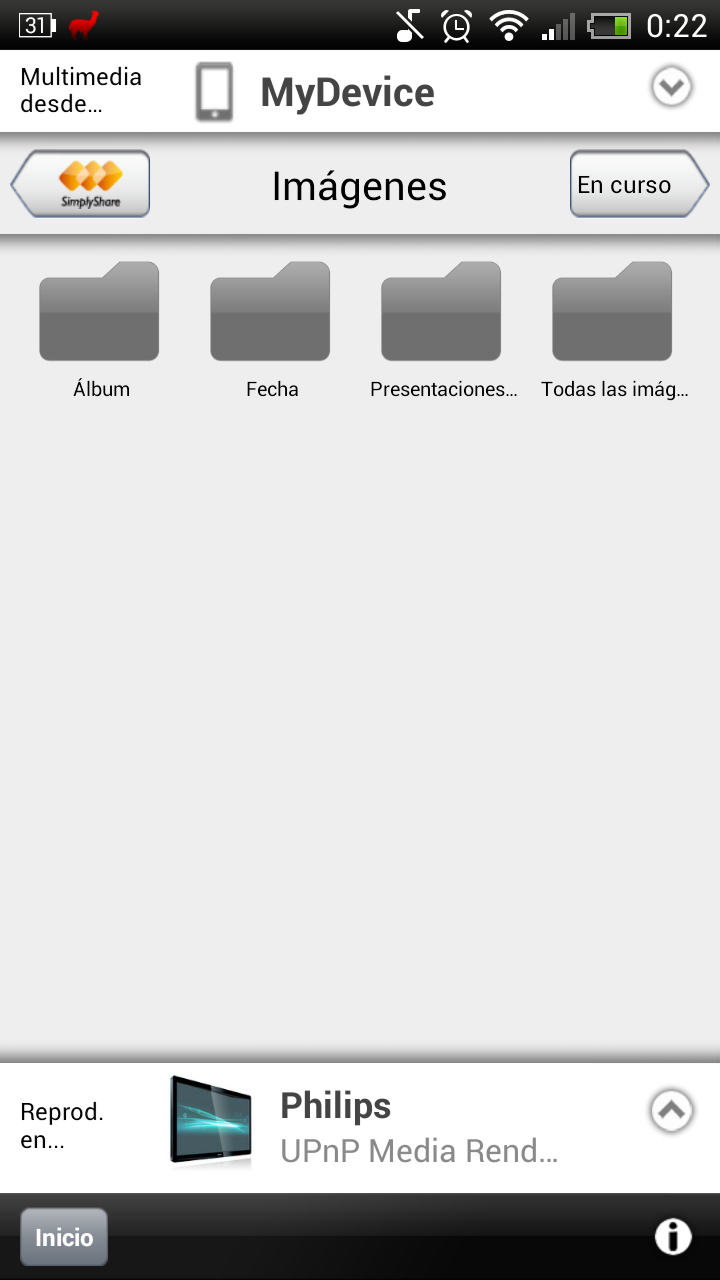Expand the Philips playback device selector
This screenshot has width=720, height=1280.
(x=671, y=1110)
